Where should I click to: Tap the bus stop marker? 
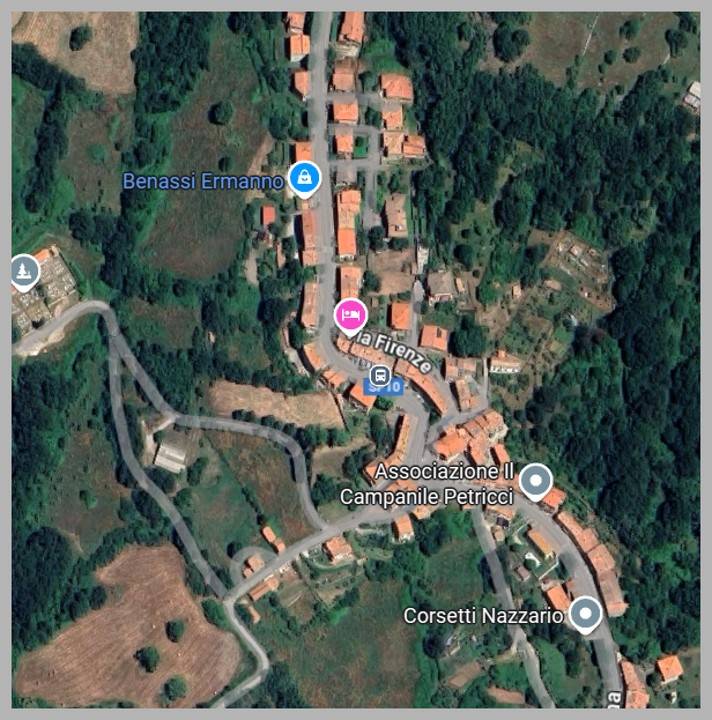point(380,376)
